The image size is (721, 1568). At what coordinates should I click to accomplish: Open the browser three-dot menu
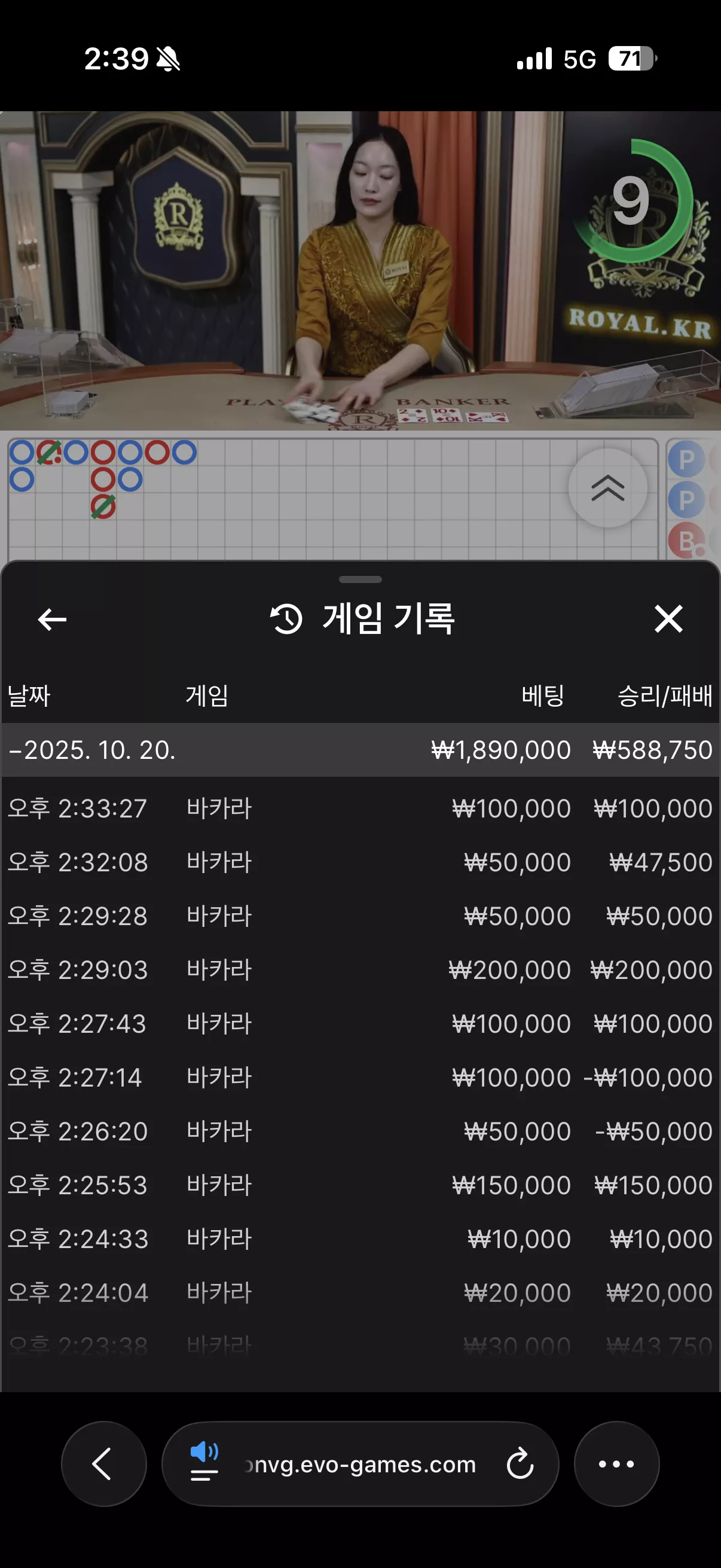tap(616, 1463)
